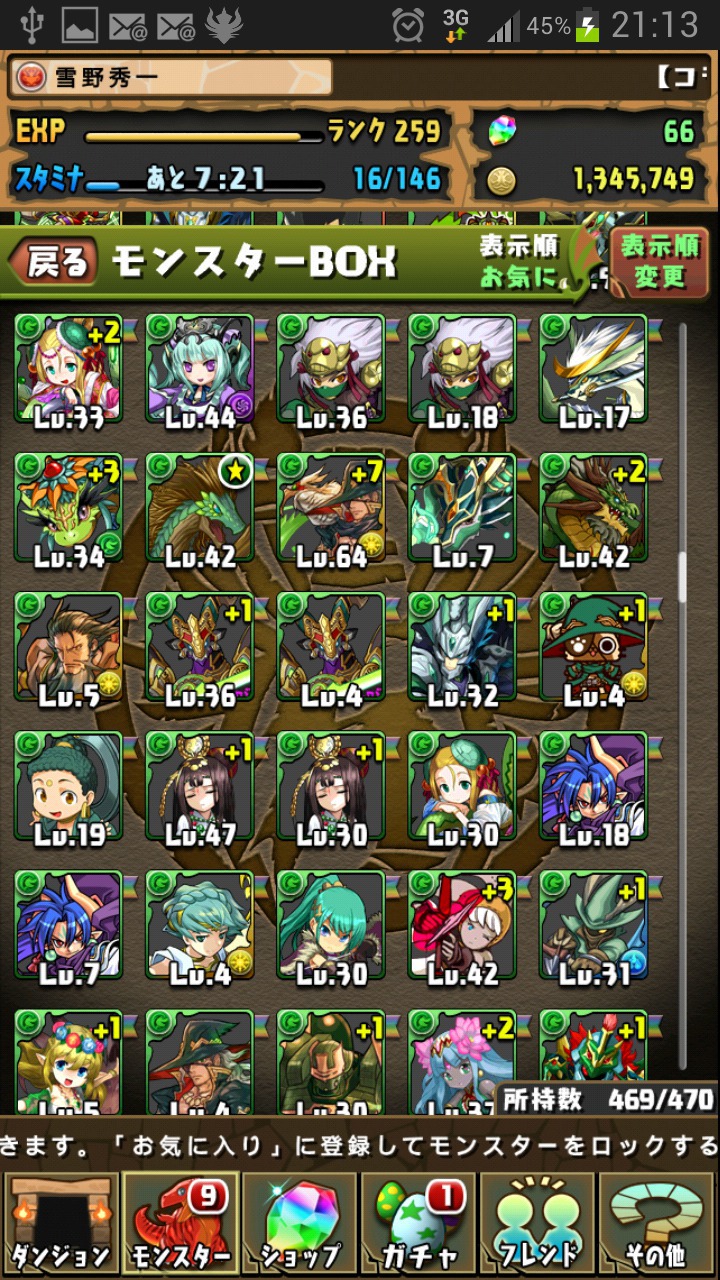Change sort order with 表示順変更
This screenshot has width=720, height=1280.
coord(659,261)
